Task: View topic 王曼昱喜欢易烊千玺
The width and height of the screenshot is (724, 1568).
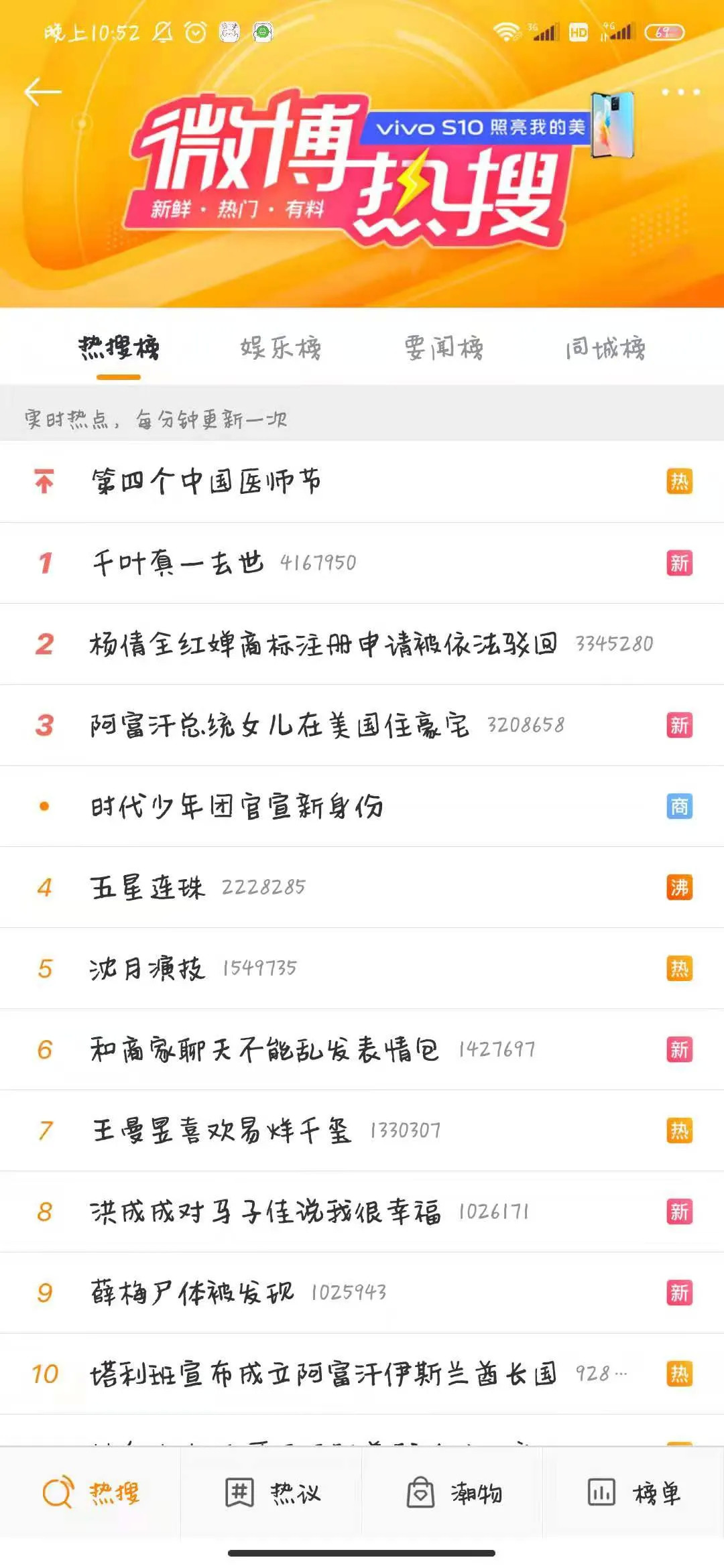Action: pos(221,1130)
